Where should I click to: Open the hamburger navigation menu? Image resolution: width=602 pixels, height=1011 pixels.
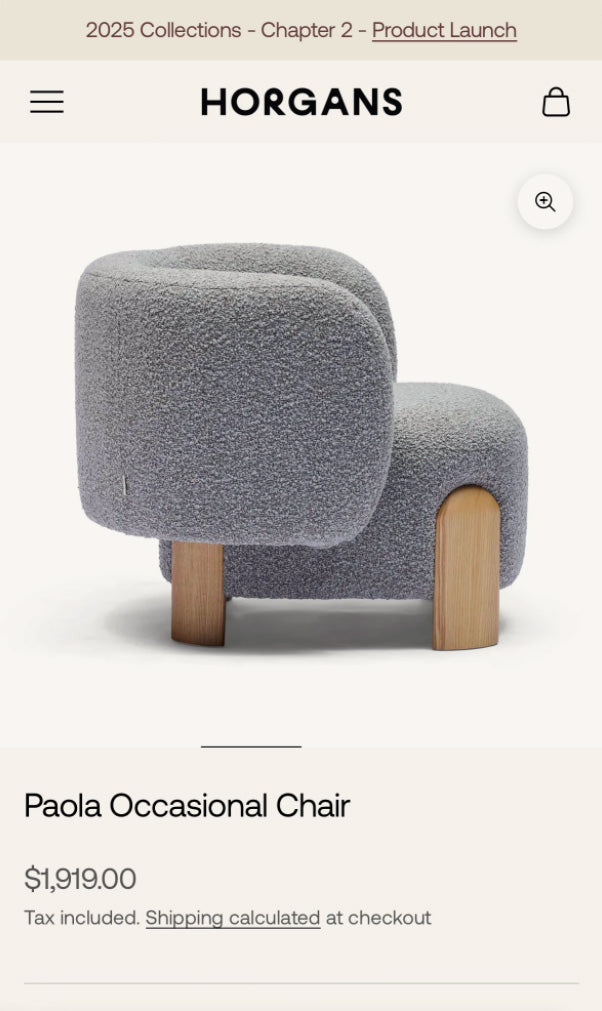[47, 102]
